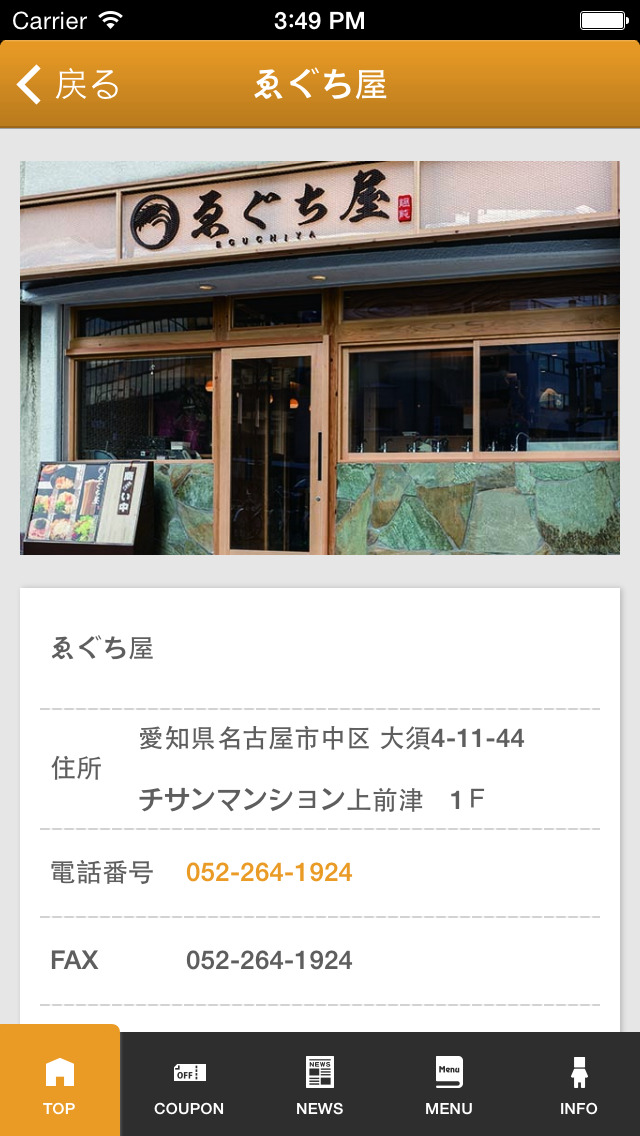Open the COUPON tab
The height and width of the screenshot is (1136, 640).
point(189,1084)
